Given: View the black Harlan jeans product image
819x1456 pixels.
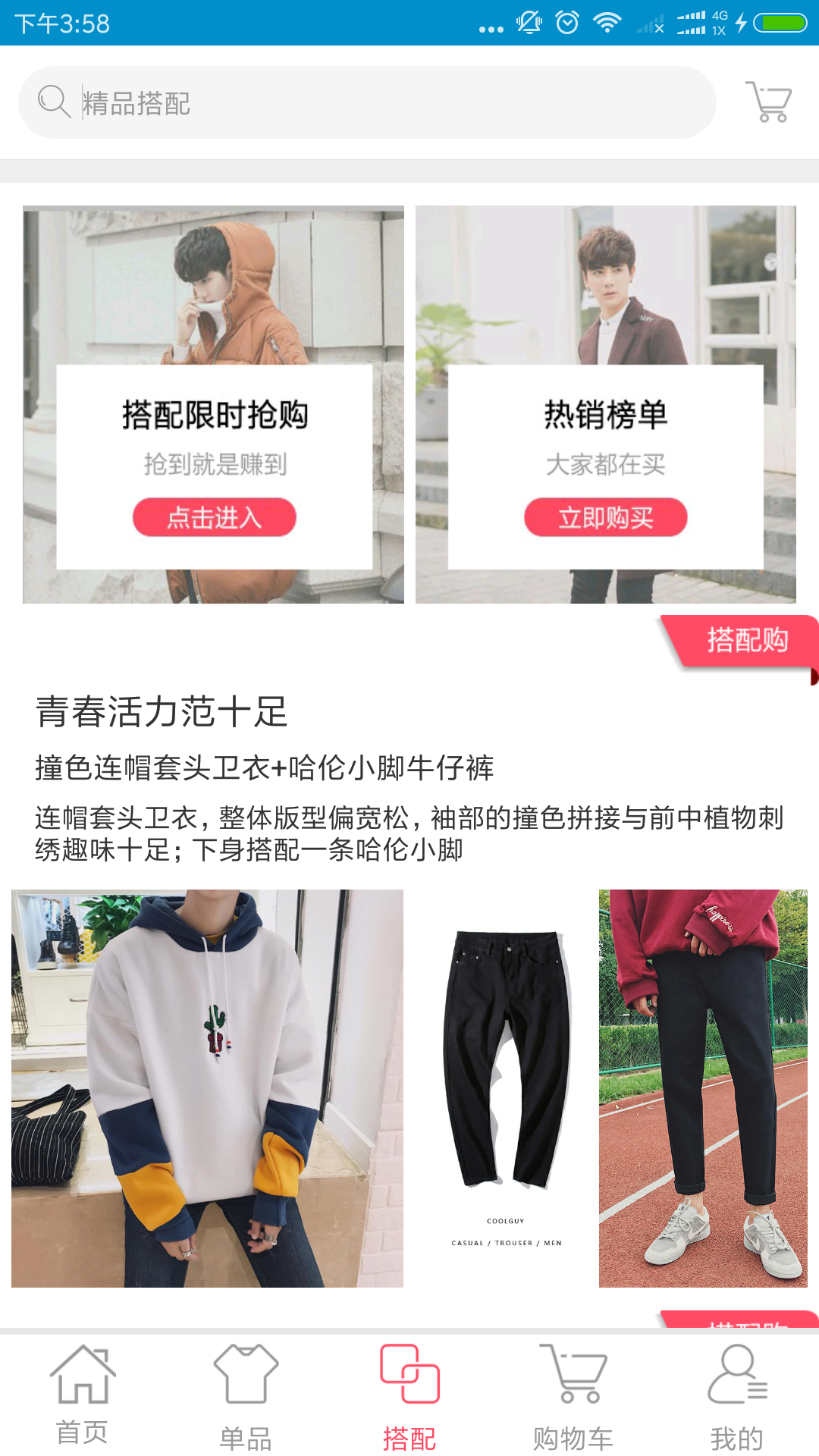Looking at the screenshot, I should click(x=507, y=1088).
